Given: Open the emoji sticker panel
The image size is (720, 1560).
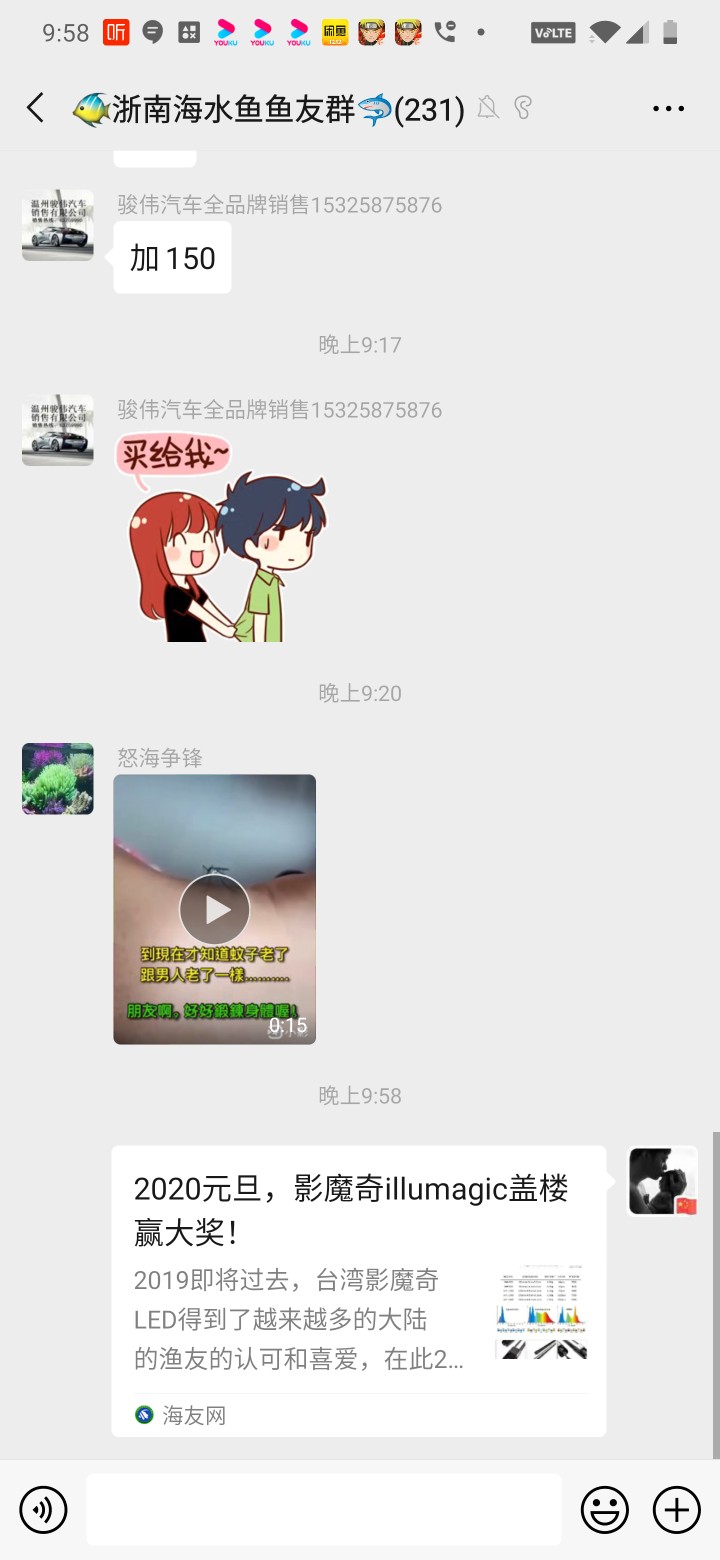Looking at the screenshot, I should 605,1510.
